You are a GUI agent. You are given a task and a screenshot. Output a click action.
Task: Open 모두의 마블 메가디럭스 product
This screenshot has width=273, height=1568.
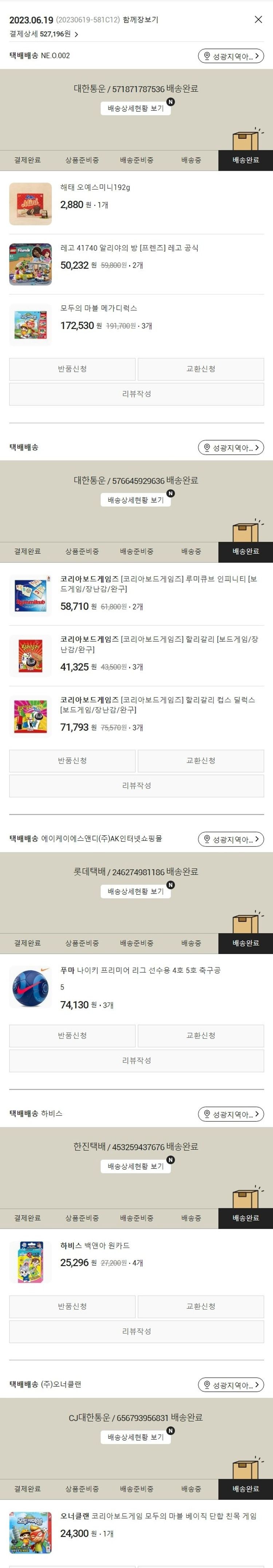[99, 308]
